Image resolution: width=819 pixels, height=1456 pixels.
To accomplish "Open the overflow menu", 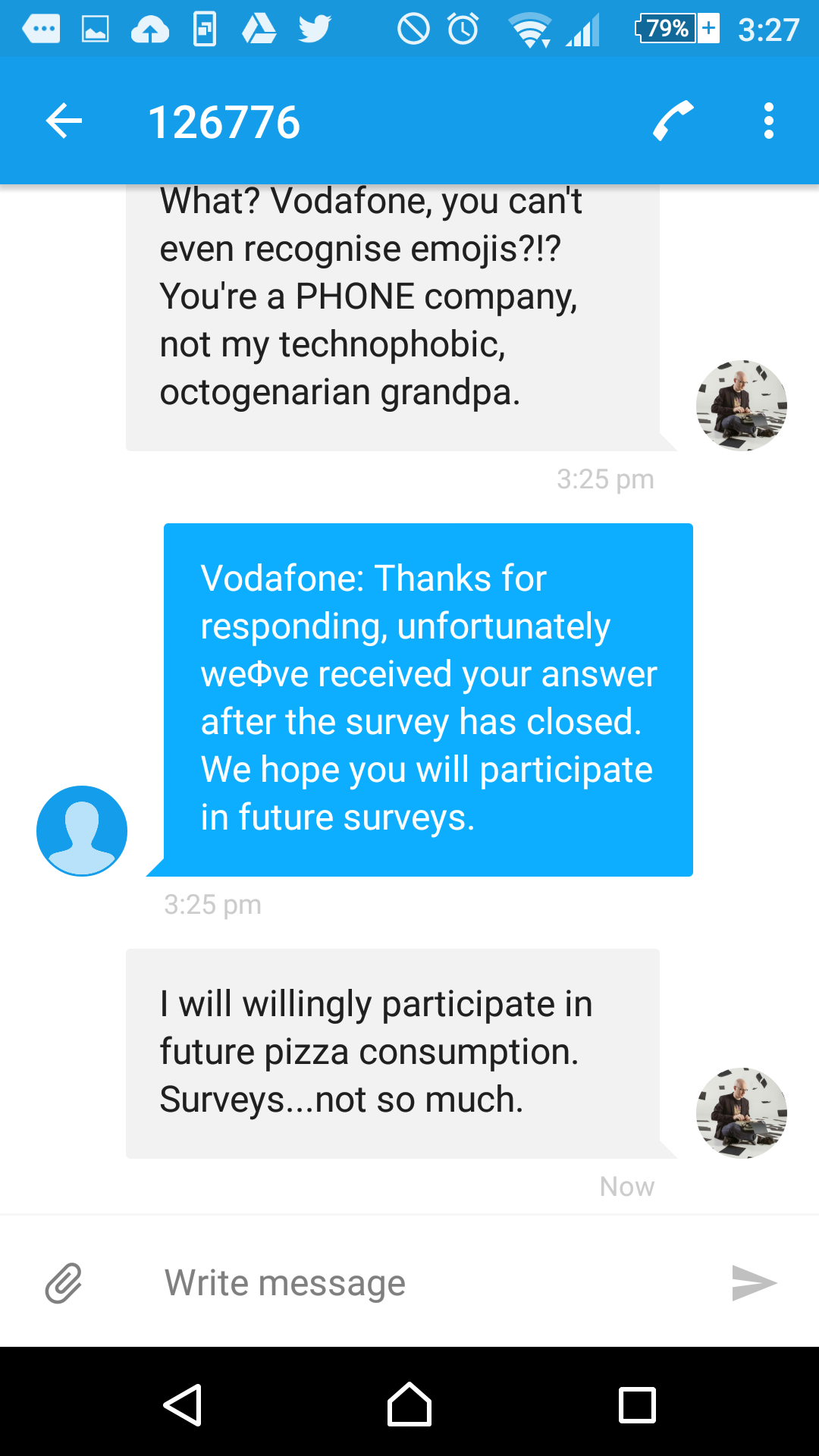I will (x=769, y=121).
